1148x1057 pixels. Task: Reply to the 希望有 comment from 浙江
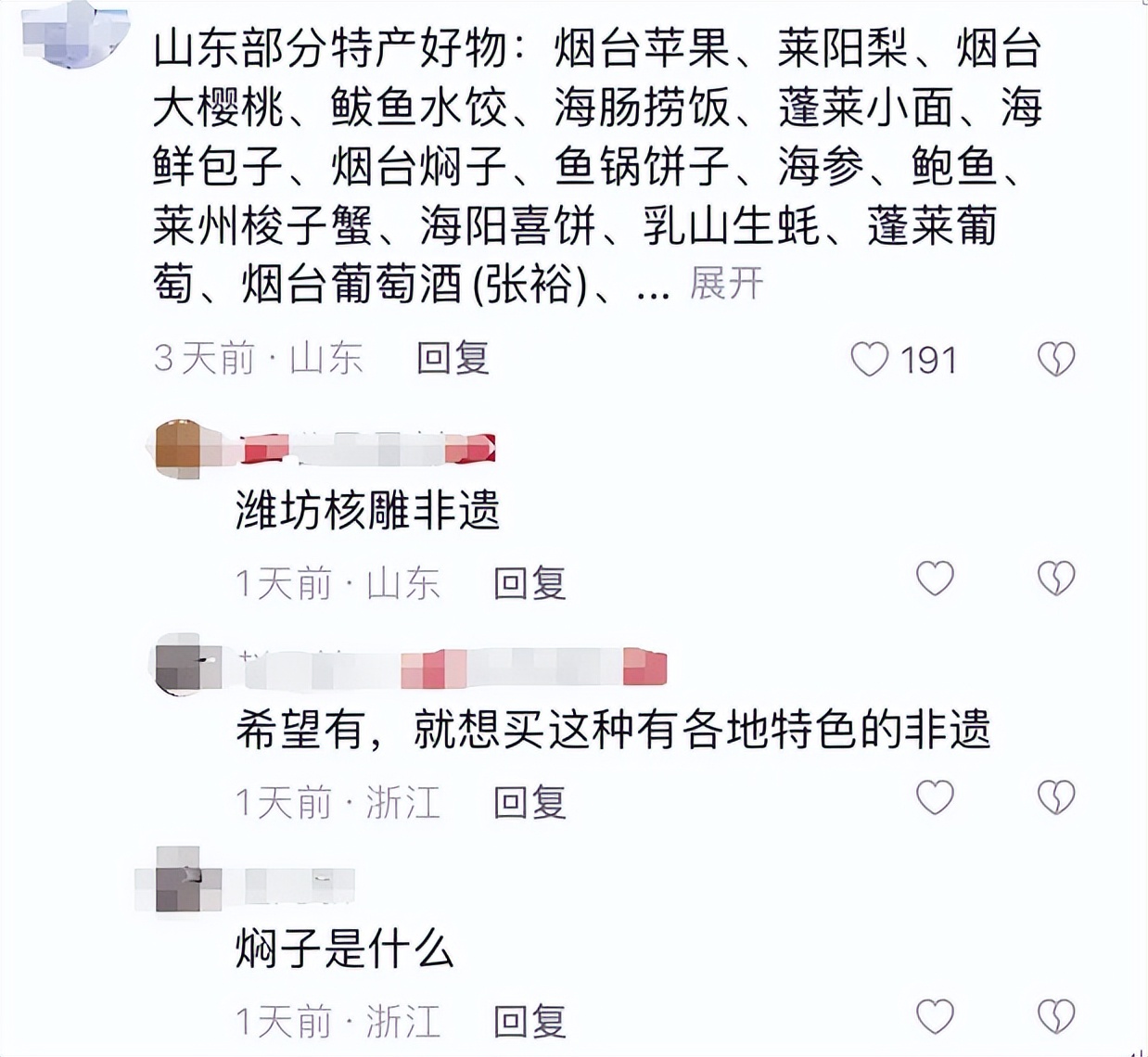point(529,802)
